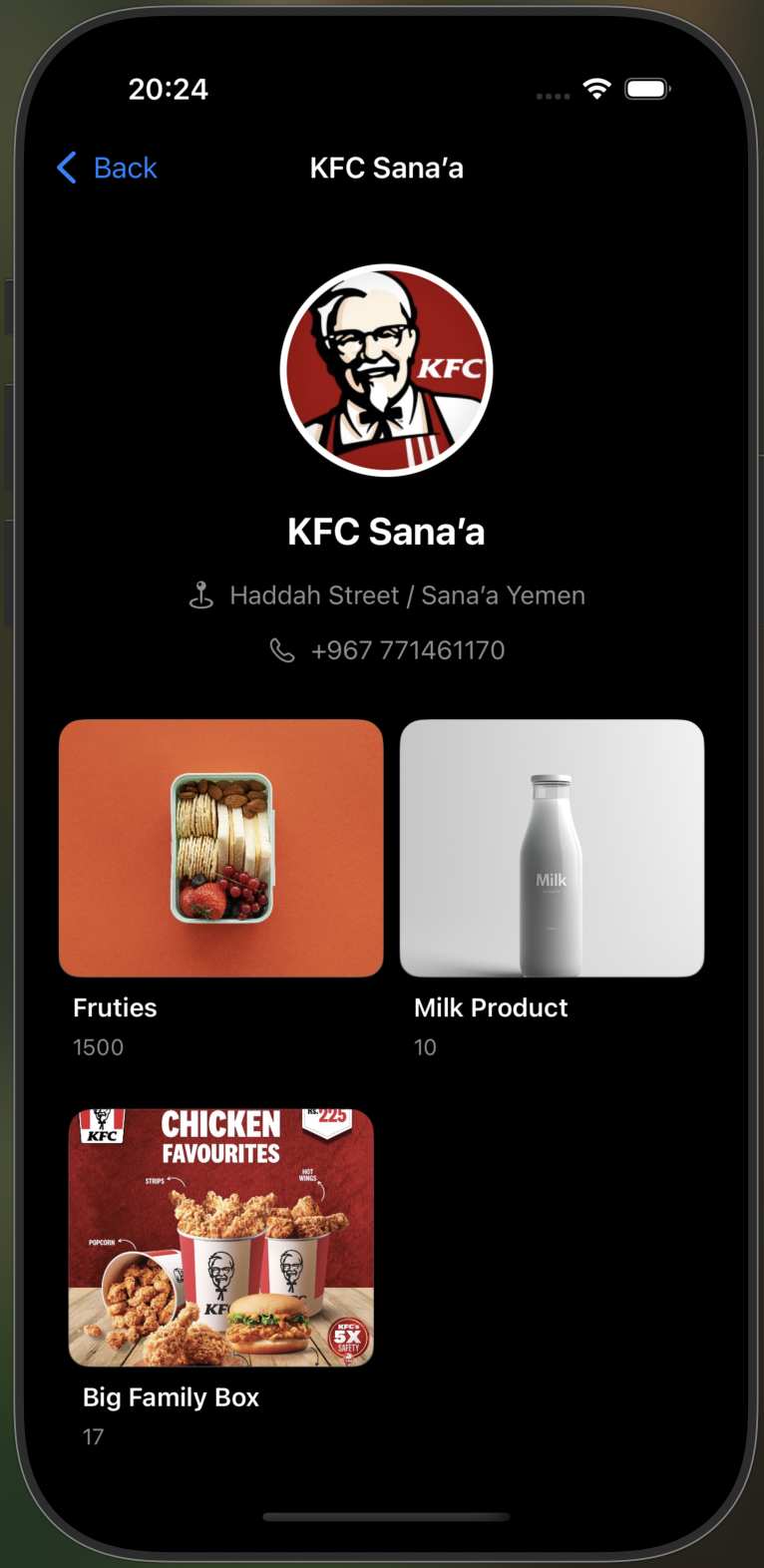Tap the home indicator bar at bottom

(386, 1518)
